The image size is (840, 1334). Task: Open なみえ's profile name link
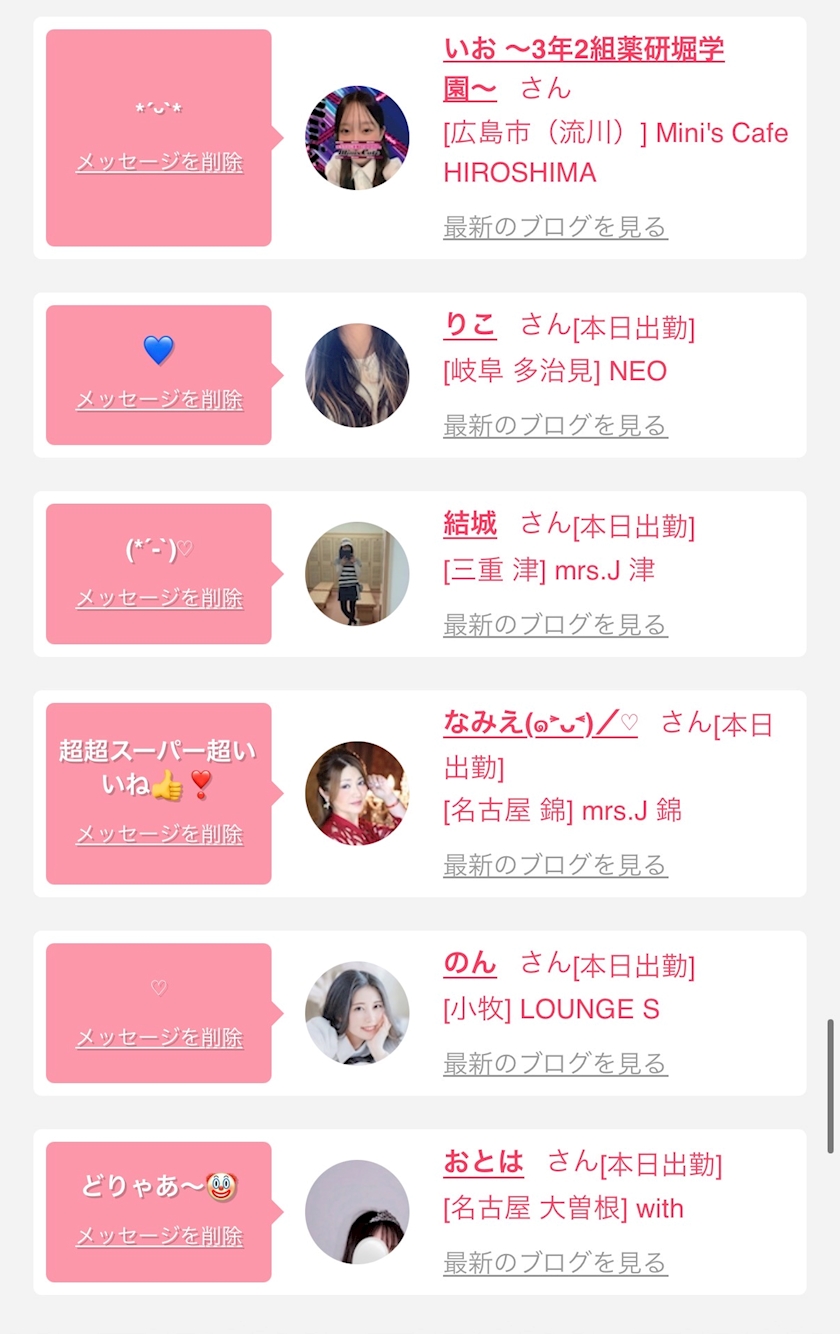pyautogui.click(x=540, y=723)
